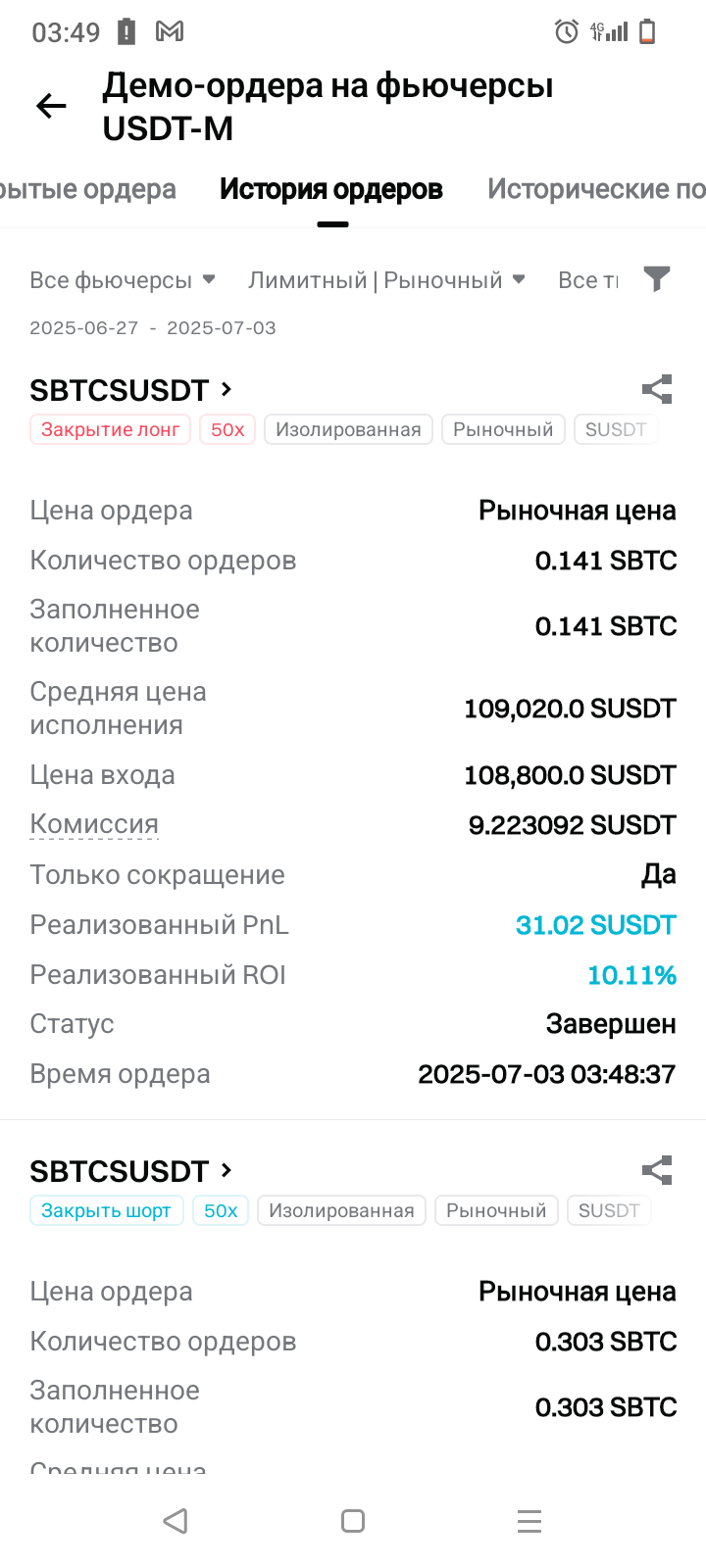The width and height of the screenshot is (706, 1568).
Task: Switch to the partially visible open orders tab
Action: 88,189
